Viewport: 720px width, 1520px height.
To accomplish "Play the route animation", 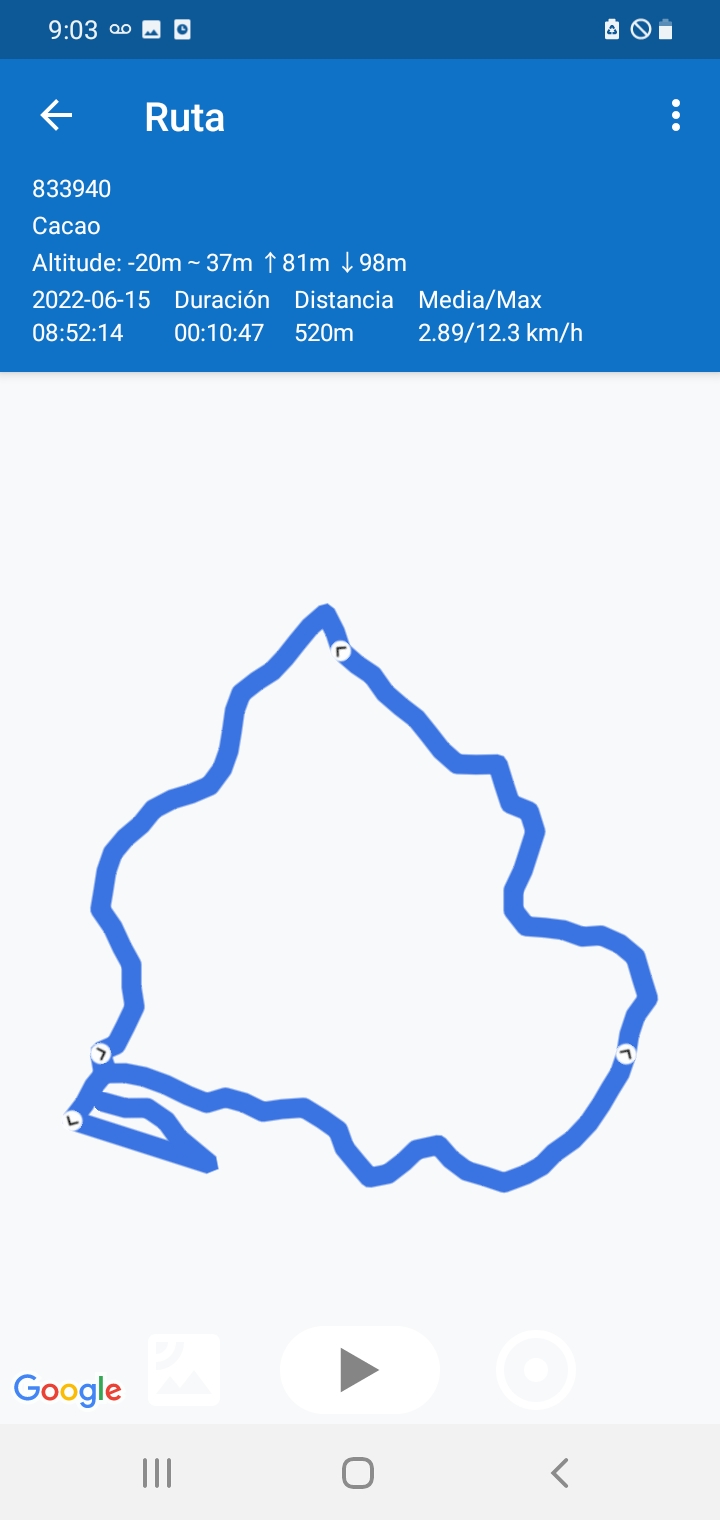I will coord(359,1369).
